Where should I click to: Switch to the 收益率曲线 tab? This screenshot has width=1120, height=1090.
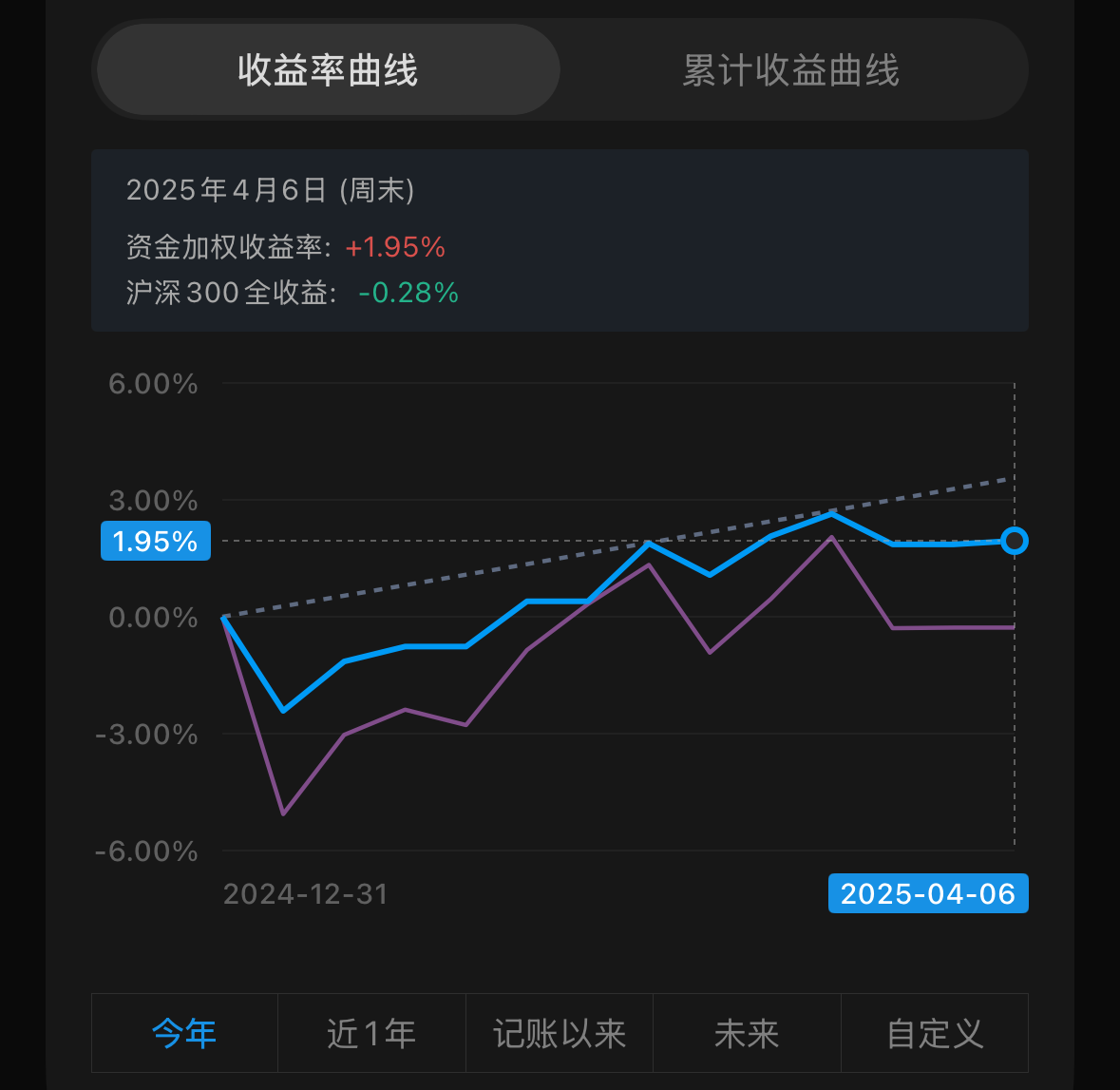point(328,70)
